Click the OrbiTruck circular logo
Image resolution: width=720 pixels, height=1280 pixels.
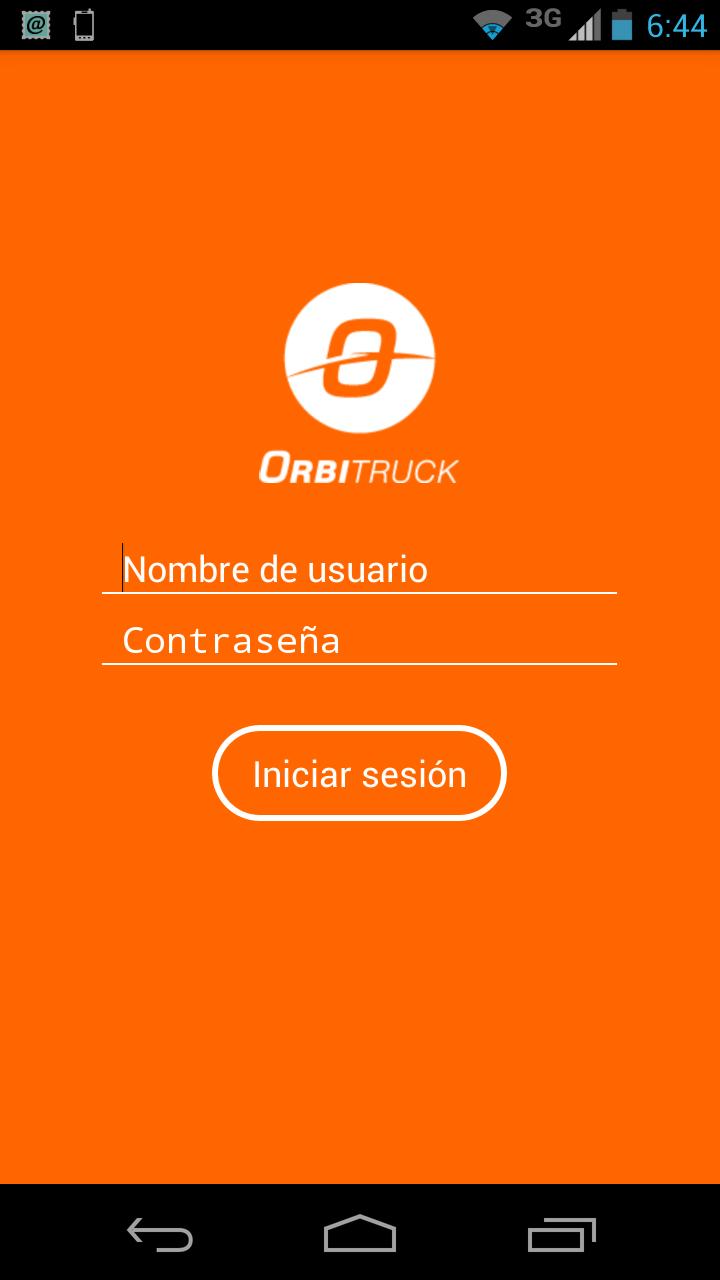[359, 357]
